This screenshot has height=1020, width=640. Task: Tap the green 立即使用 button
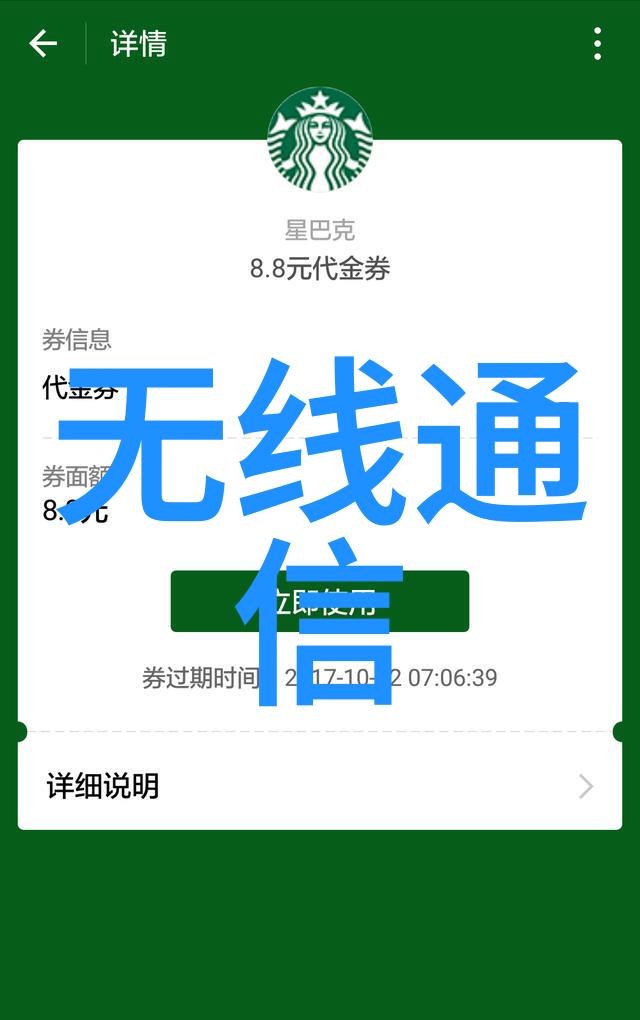[x=319, y=601]
